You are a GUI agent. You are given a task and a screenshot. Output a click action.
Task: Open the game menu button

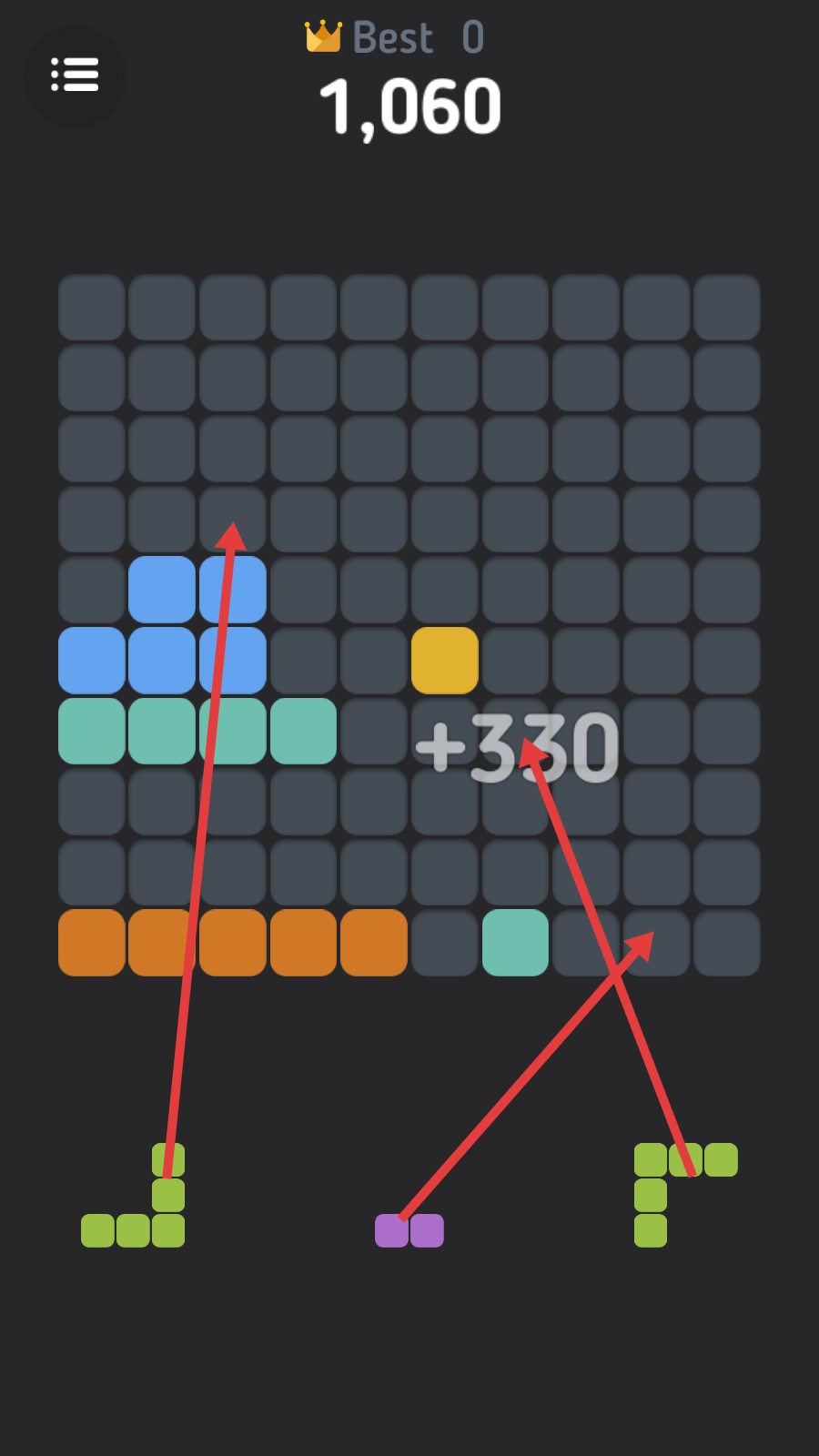(75, 76)
